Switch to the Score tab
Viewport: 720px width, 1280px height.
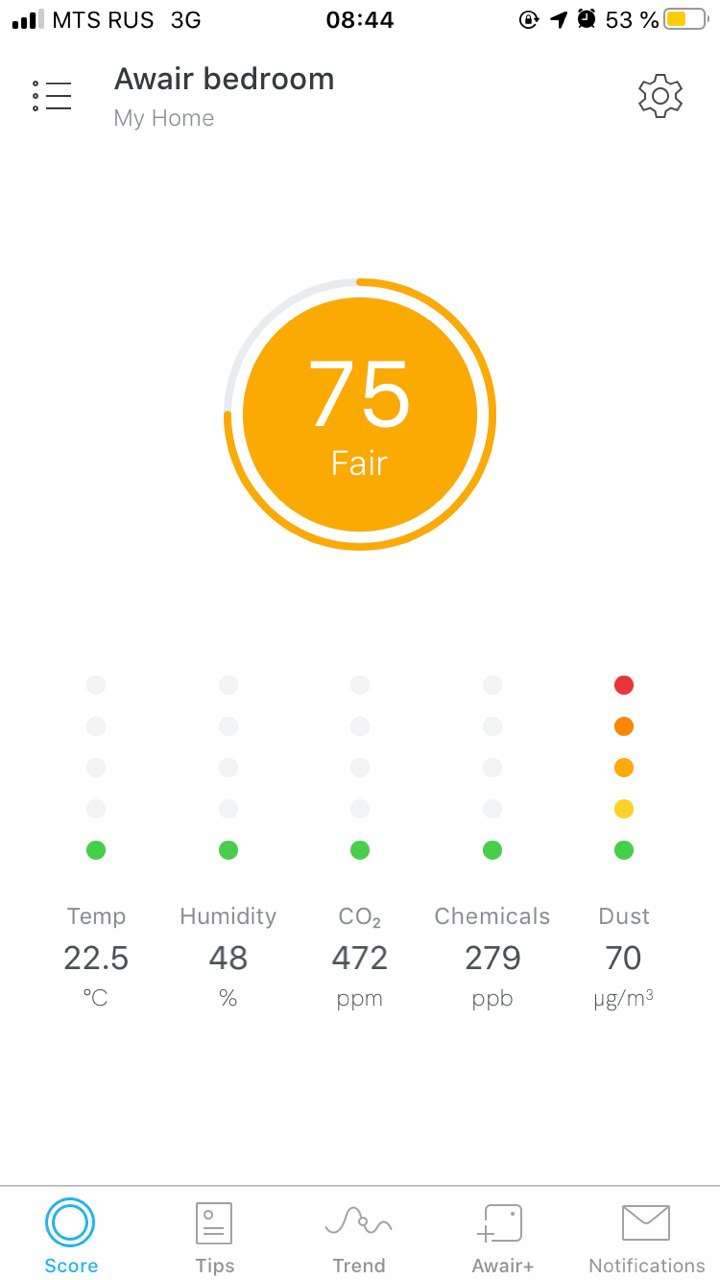tap(70, 1236)
